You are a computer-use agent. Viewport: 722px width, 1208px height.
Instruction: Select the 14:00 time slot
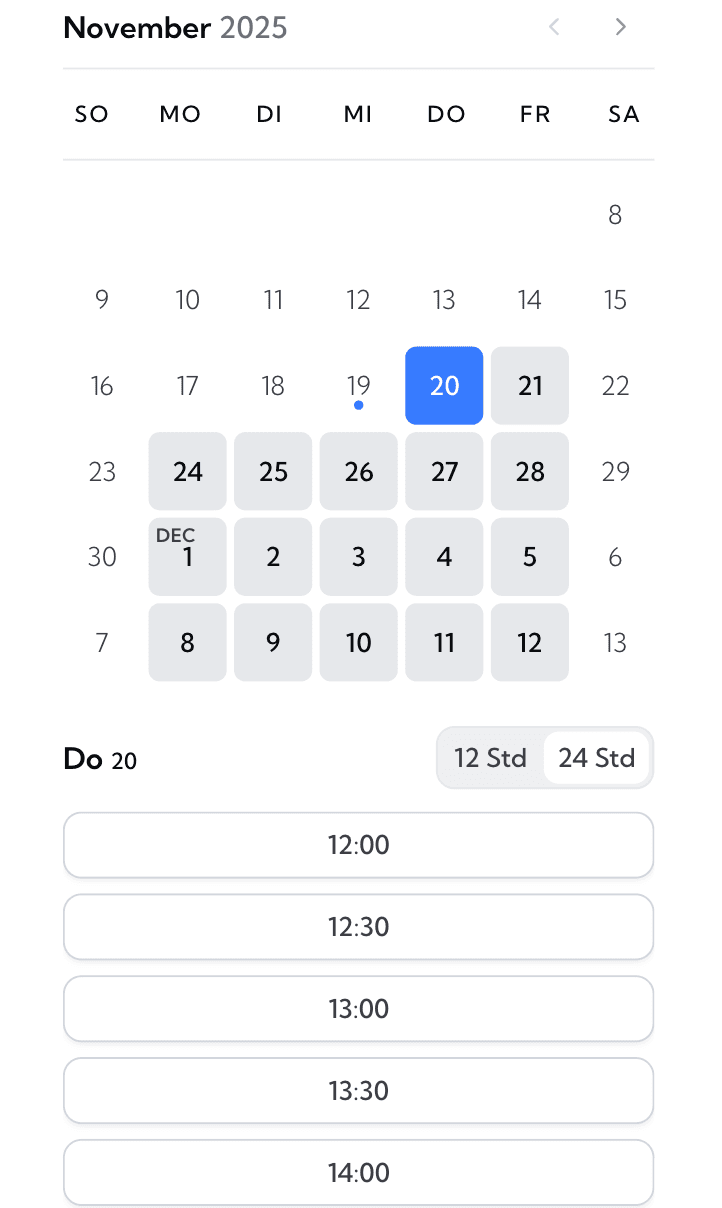tap(358, 1172)
